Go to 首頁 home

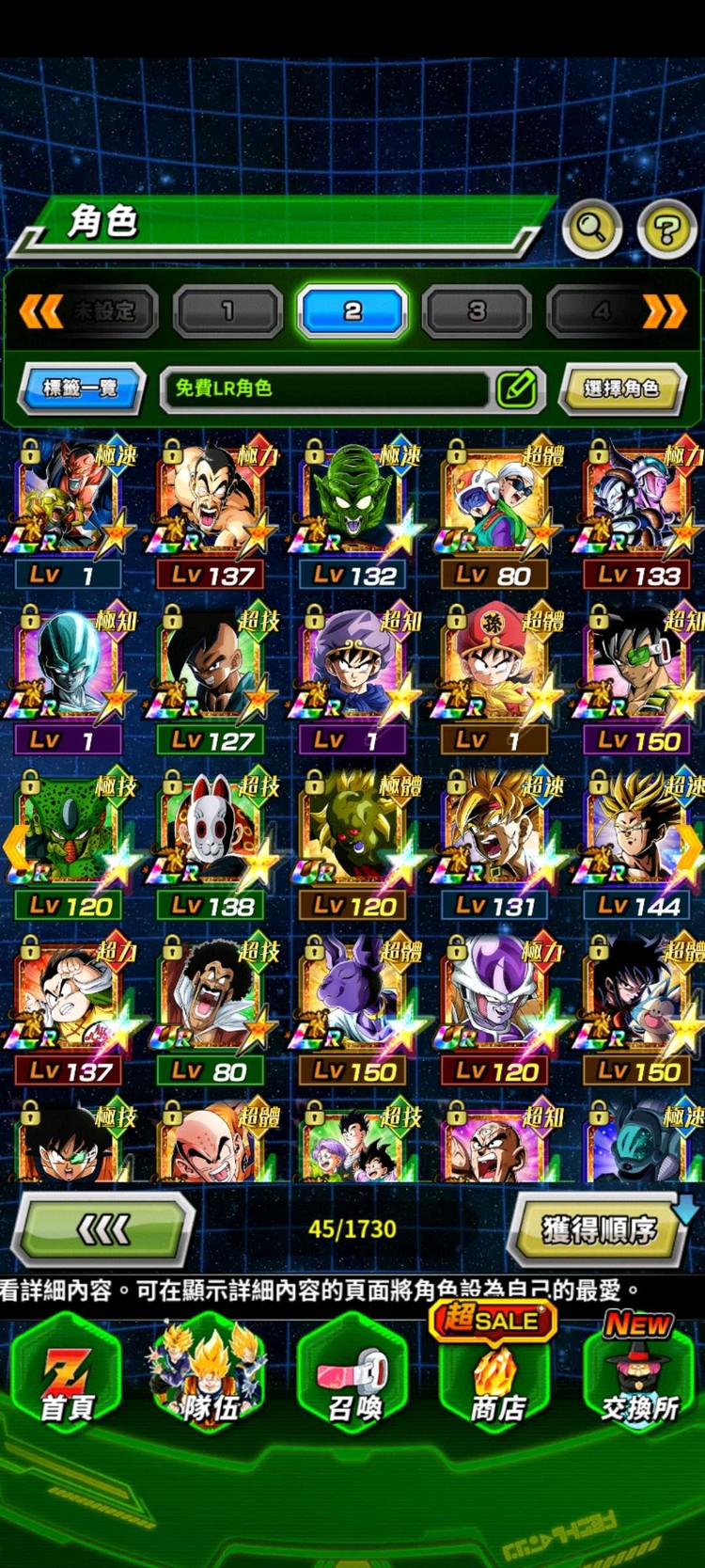pos(67,1378)
